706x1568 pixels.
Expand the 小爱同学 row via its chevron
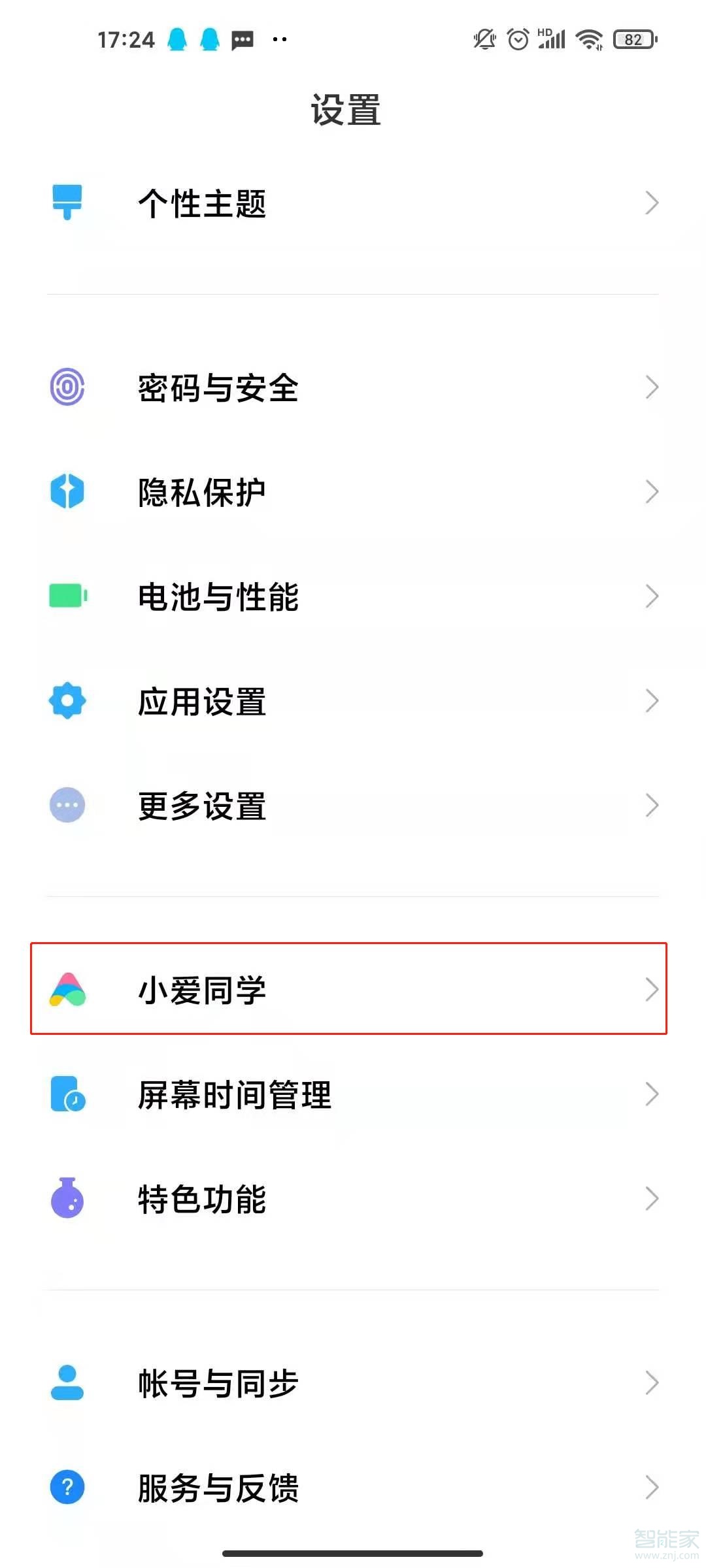652,990
